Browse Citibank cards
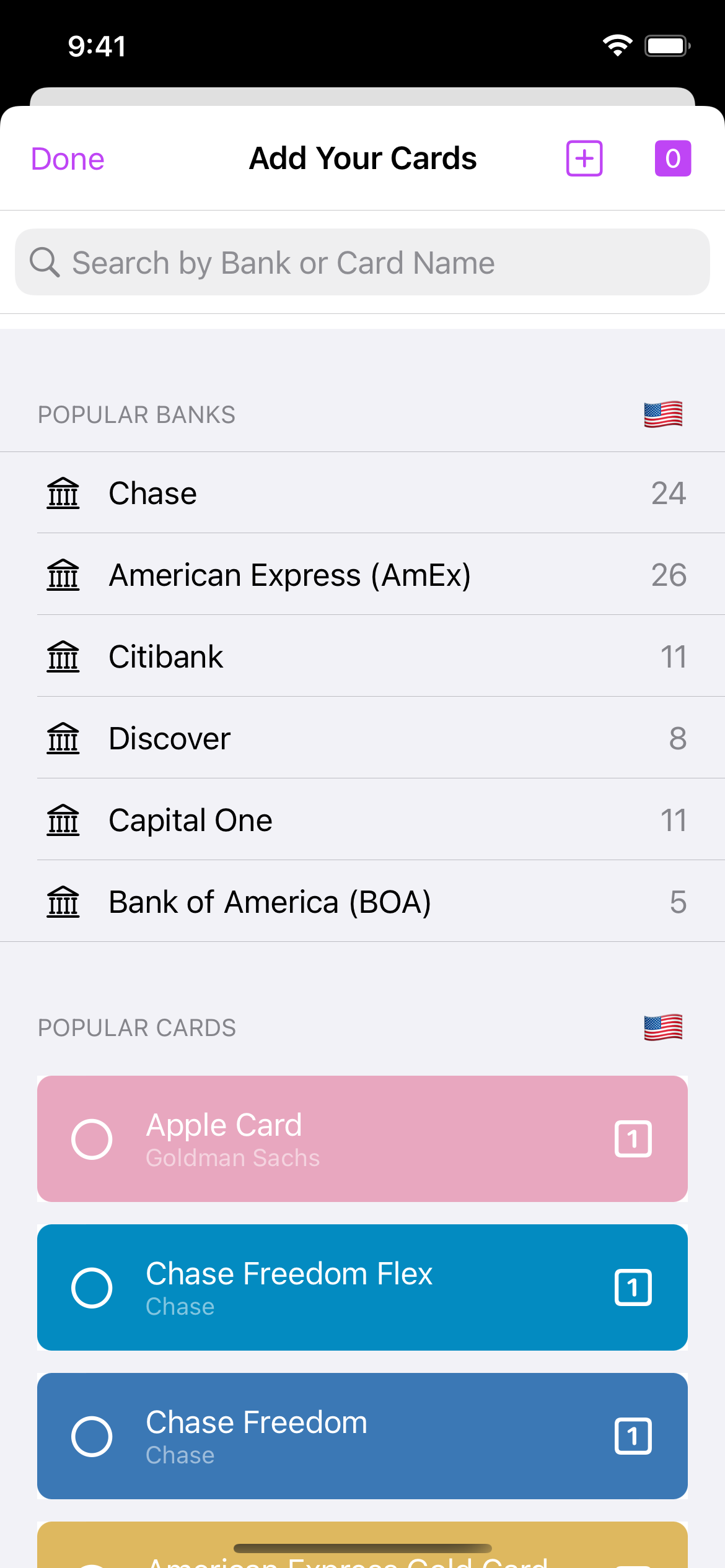 362,656
